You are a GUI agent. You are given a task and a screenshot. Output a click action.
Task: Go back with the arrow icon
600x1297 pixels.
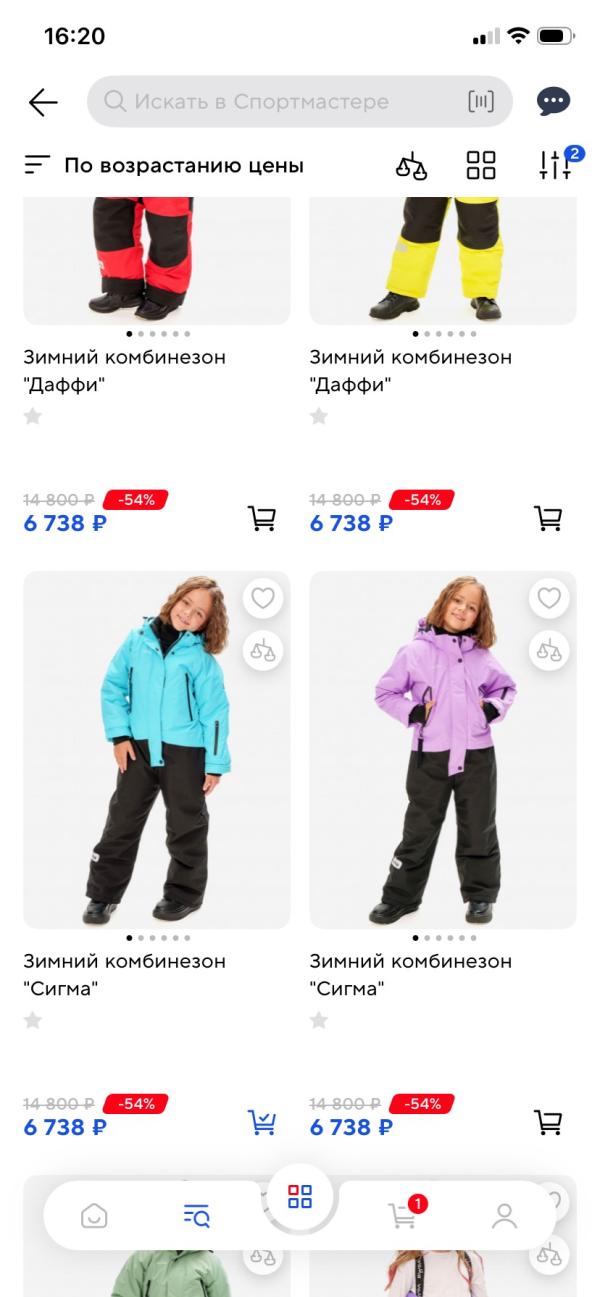tap(43, 102)
